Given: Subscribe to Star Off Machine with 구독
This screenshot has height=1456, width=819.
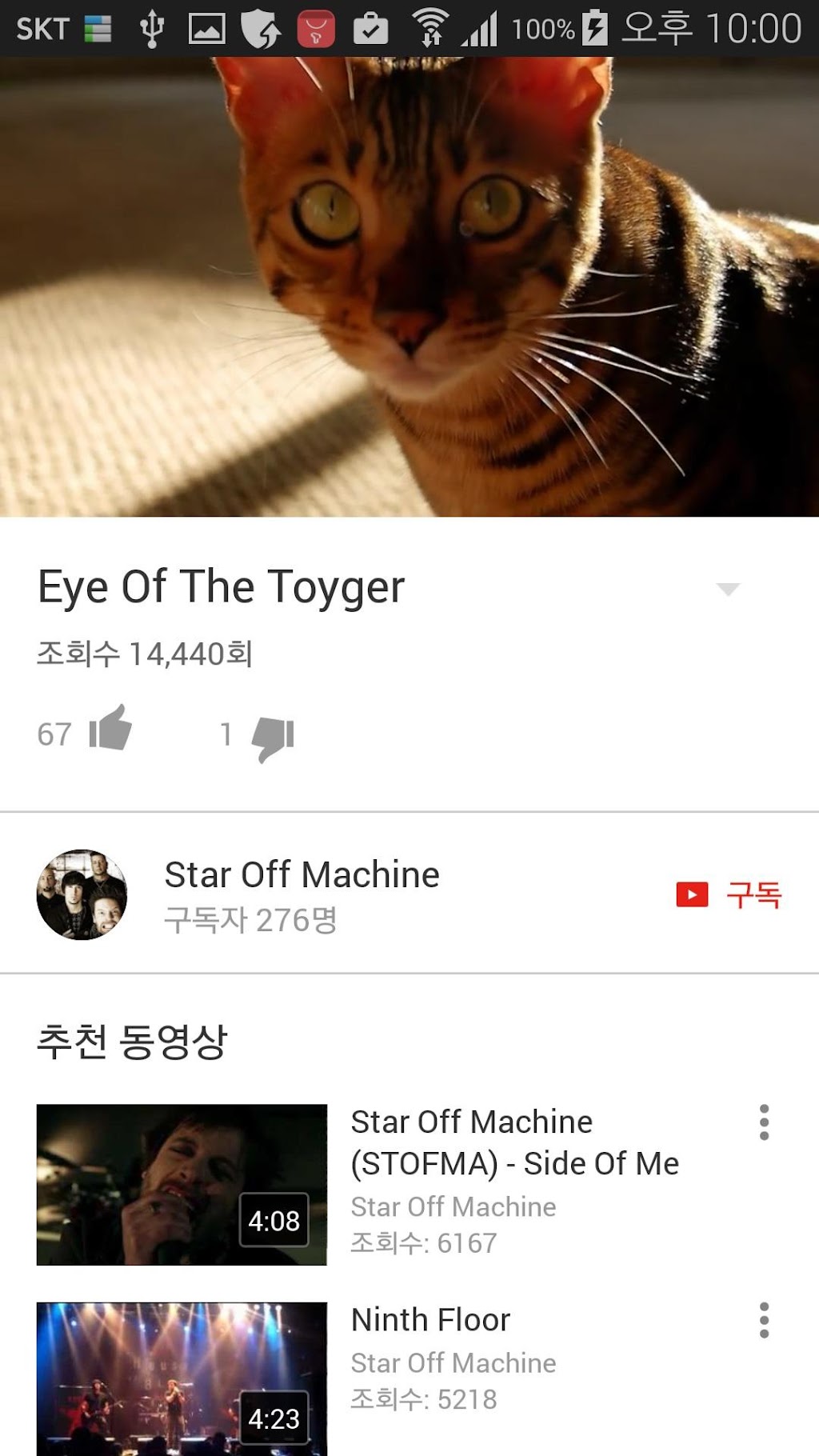Looking at the screenshot, I should pyautogui.click(x=729, y=894).
